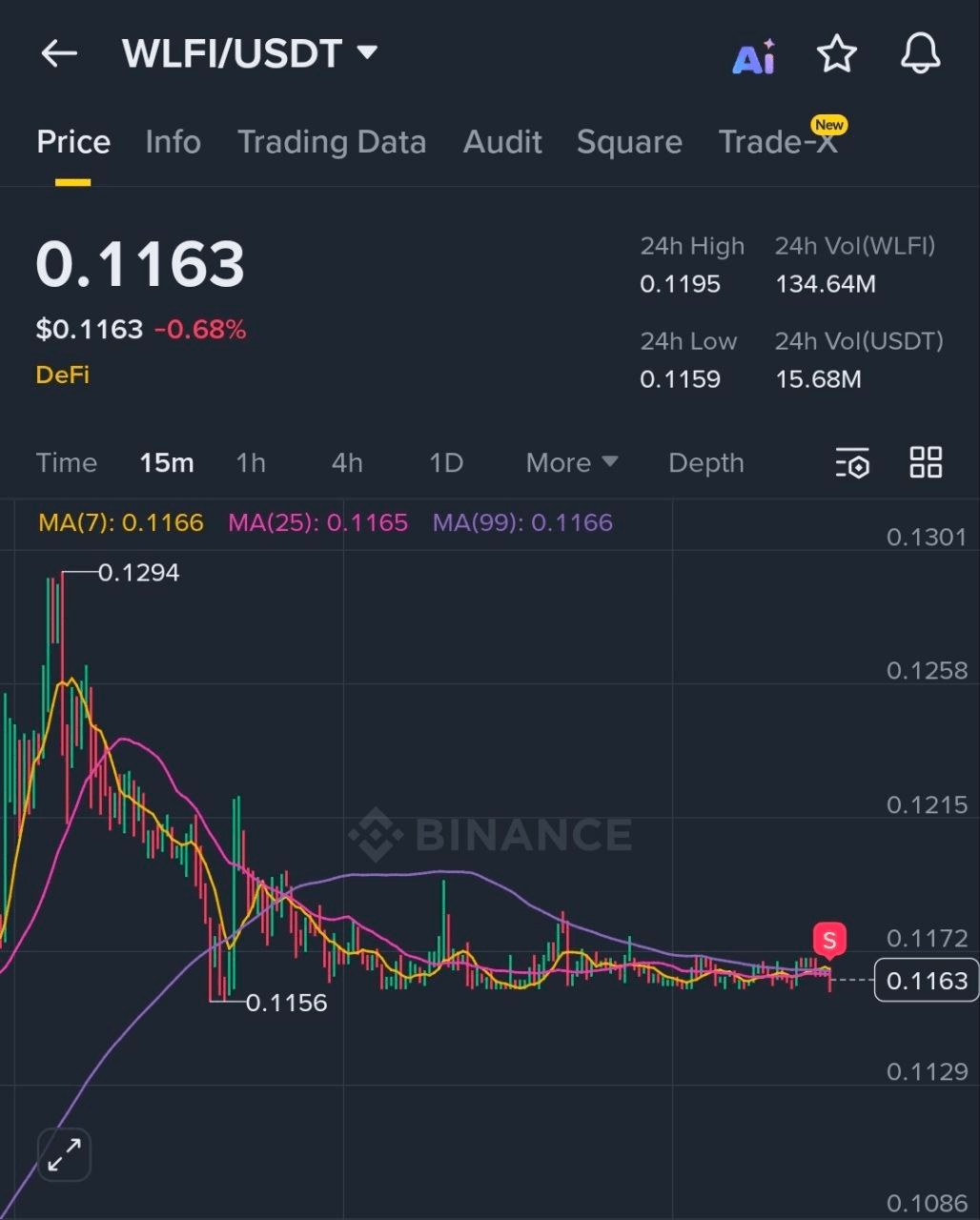Open the Square tab

pos(629,142)
